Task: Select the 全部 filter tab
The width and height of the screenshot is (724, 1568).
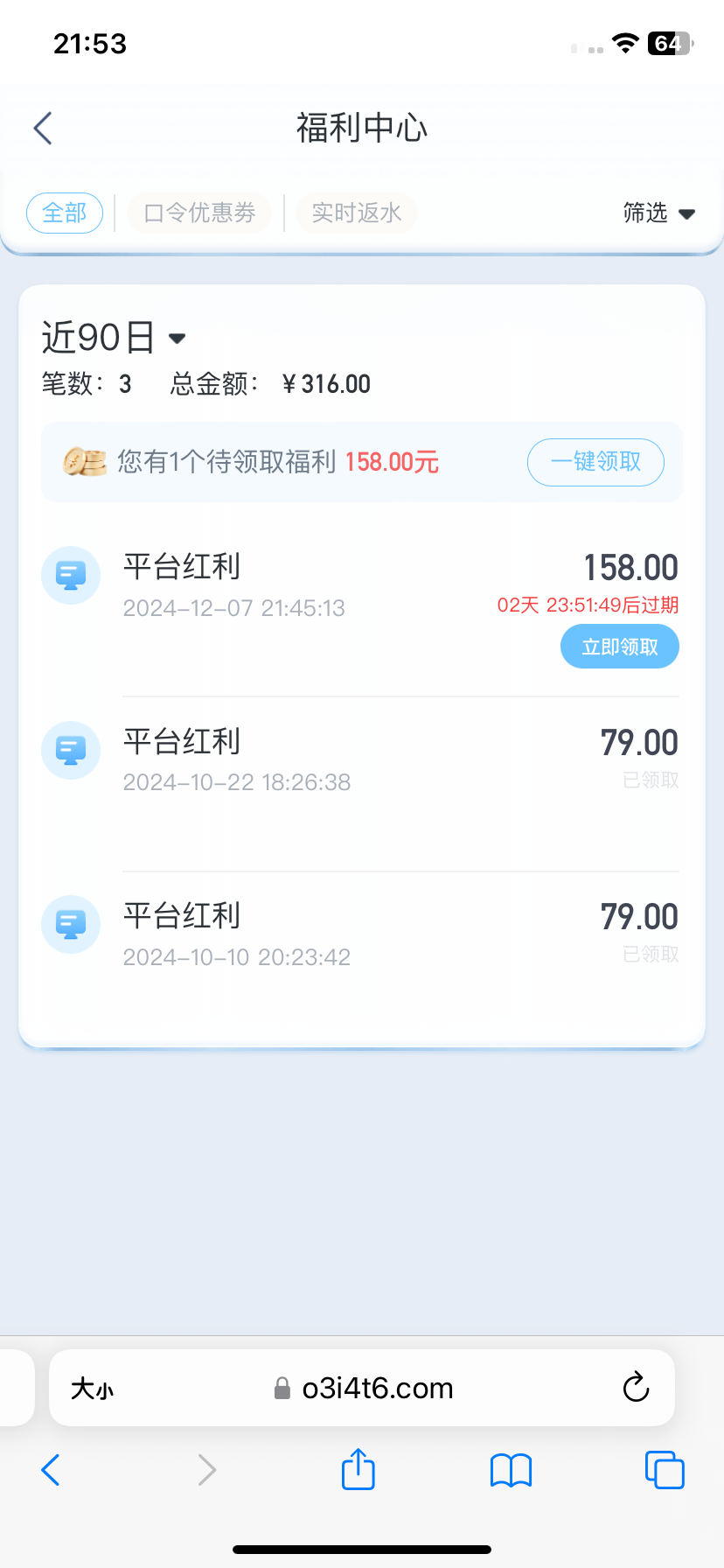Action: [65, 213]
